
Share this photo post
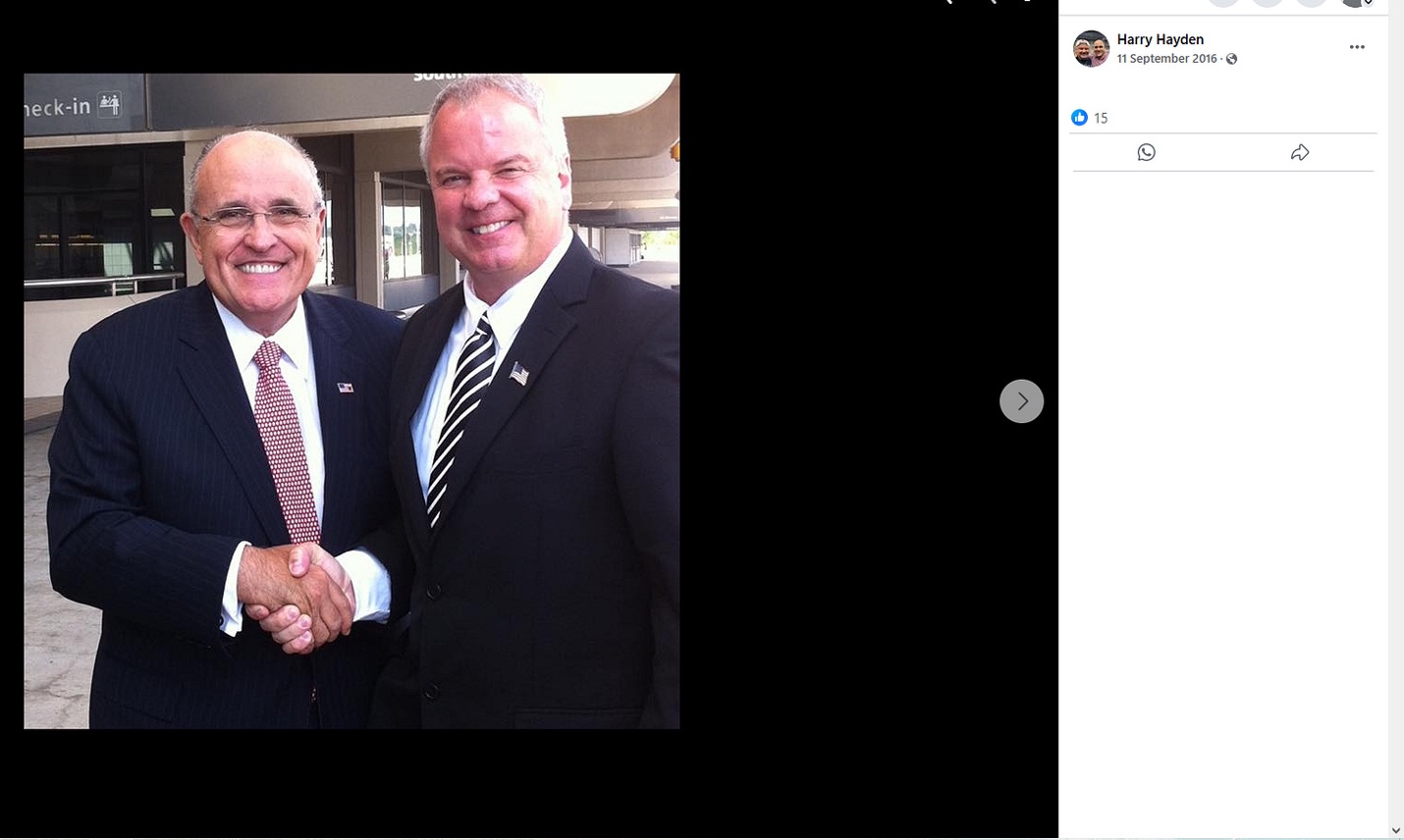tap(1299, 152)
